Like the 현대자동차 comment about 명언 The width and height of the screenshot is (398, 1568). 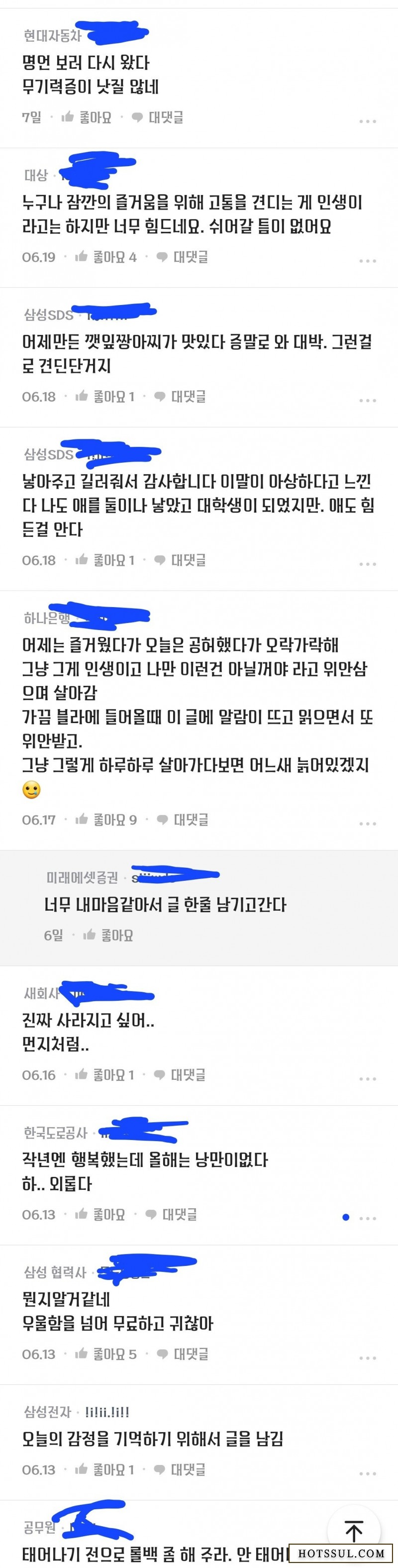point(87,117)
